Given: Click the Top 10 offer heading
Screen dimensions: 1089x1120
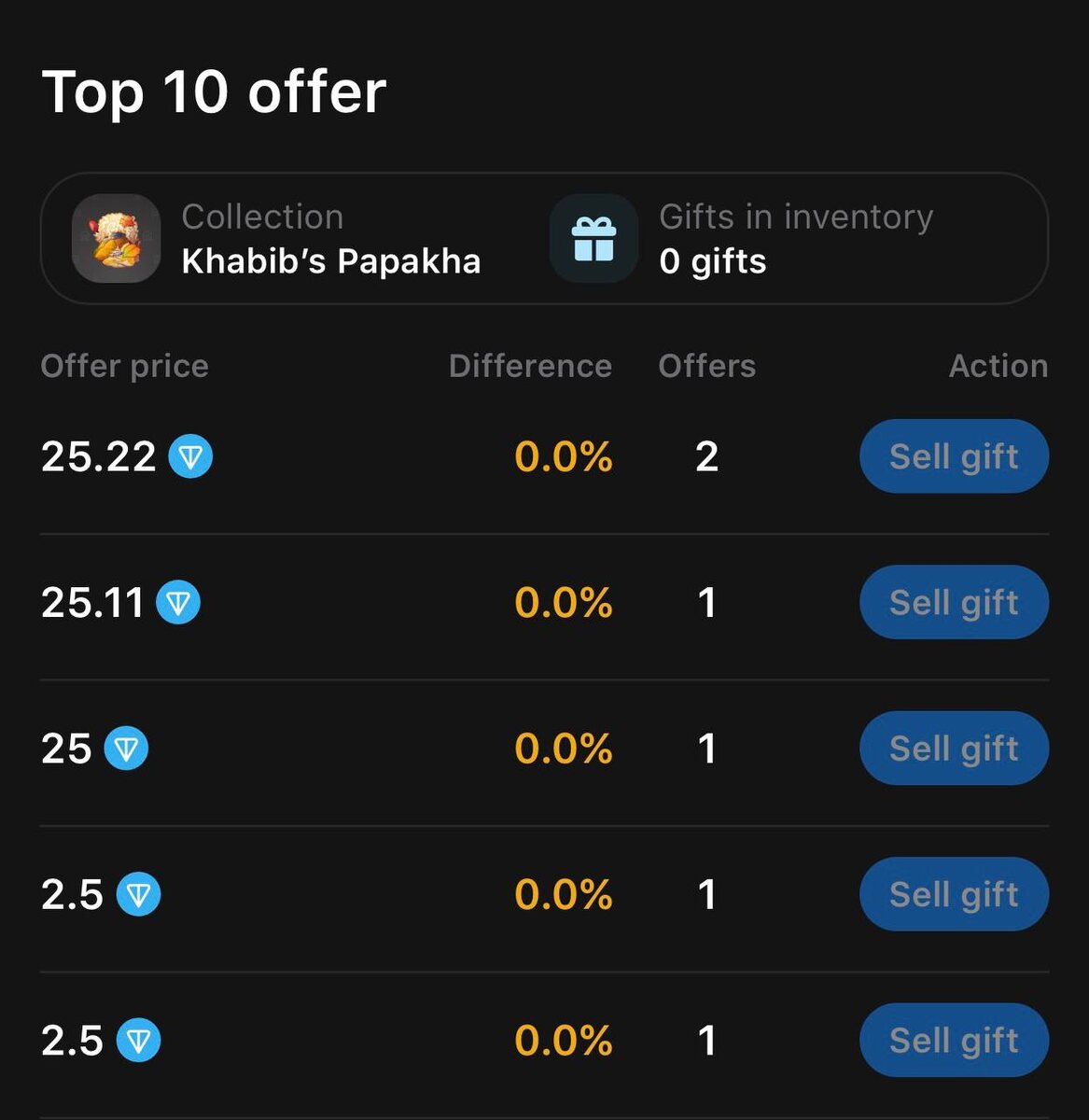Looking at the screenshot, I should pos(216,91).
